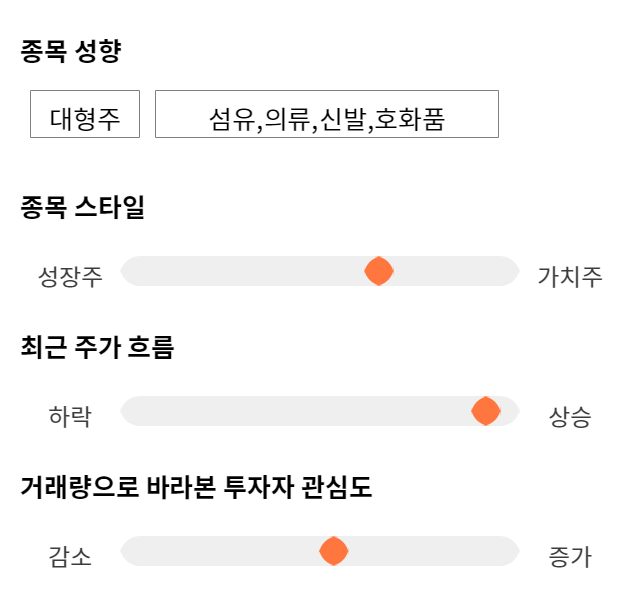The image size is (640, 606).
Task: Open the 섬유,의류,신발,호화품 sector tag
Action: pos(327,114)
